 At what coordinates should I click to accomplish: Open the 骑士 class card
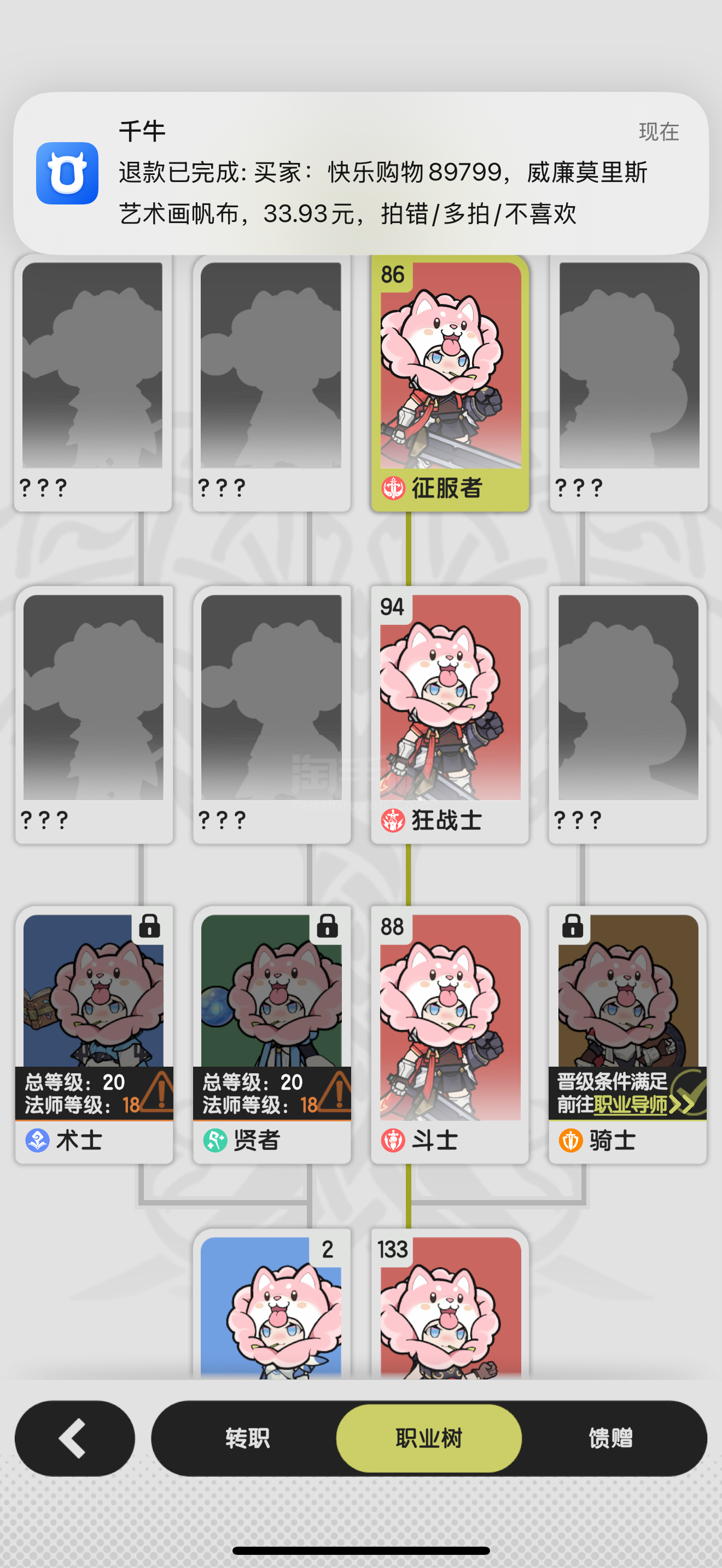627,1035
